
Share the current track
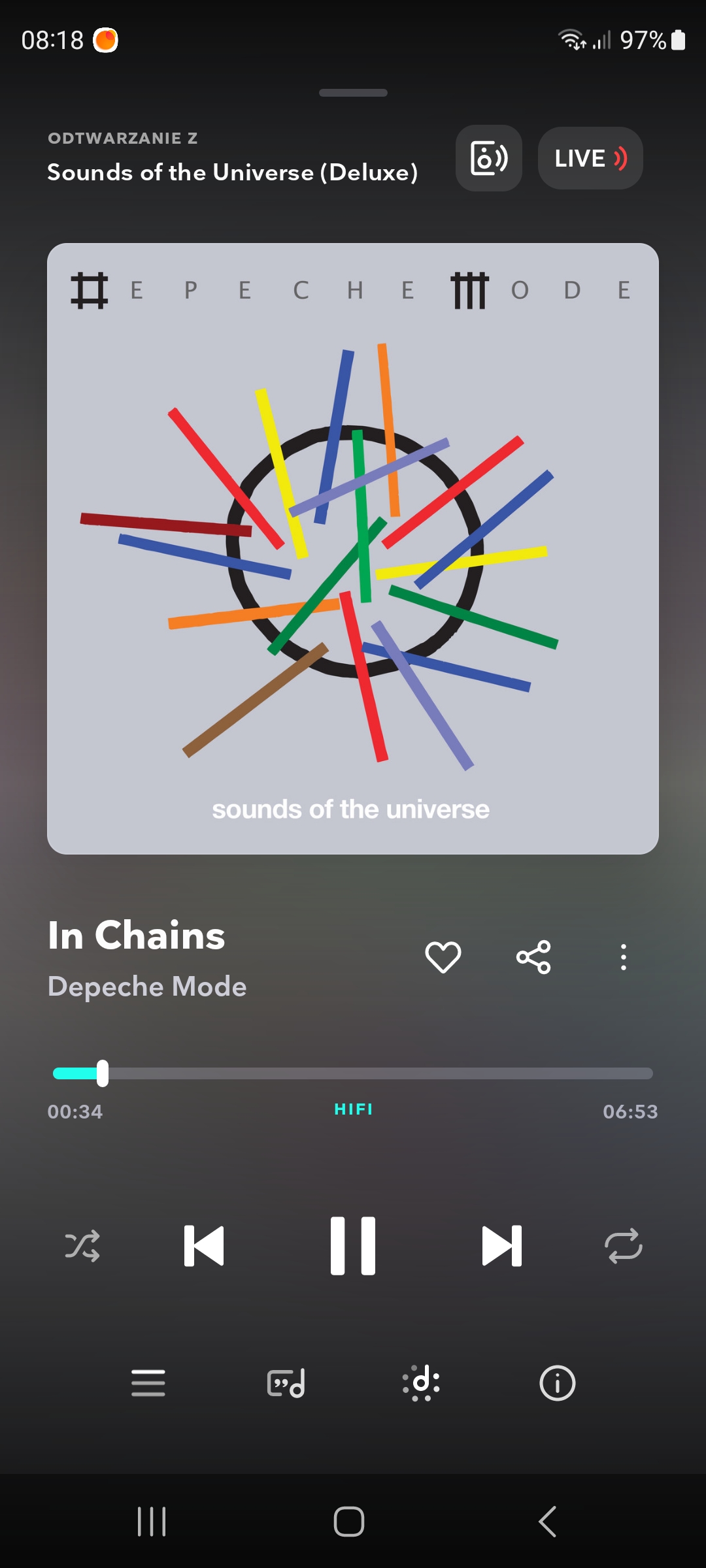click(x=533, y=957)
